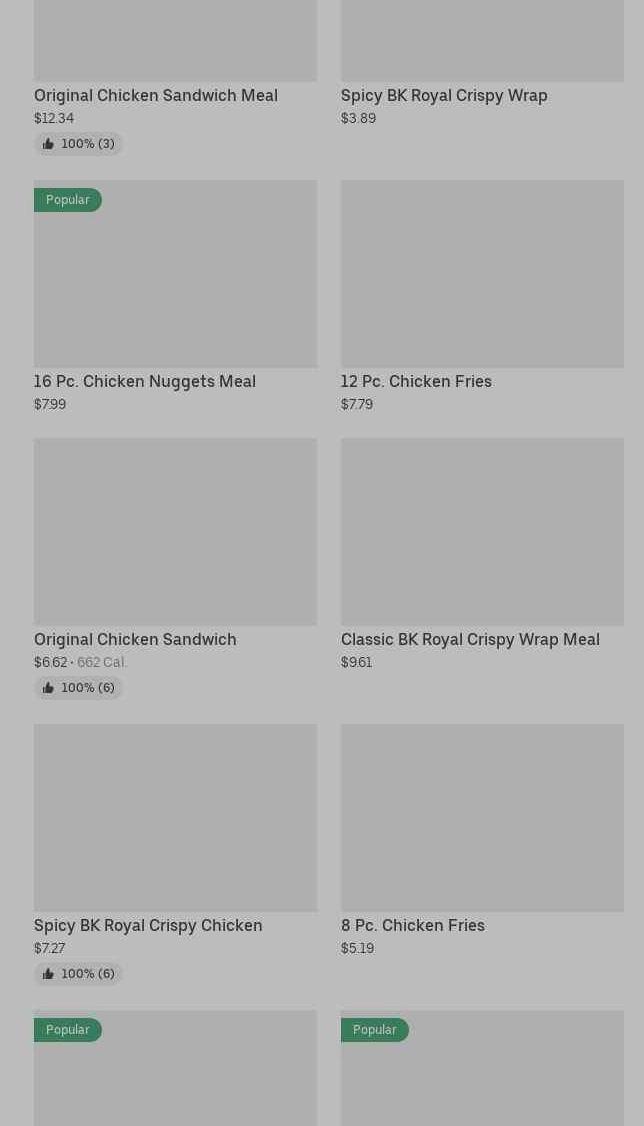644x1126 pixels.
Task: Select Spicy BK Royal Crispy Wrap
Action: [x=444, y=95]
